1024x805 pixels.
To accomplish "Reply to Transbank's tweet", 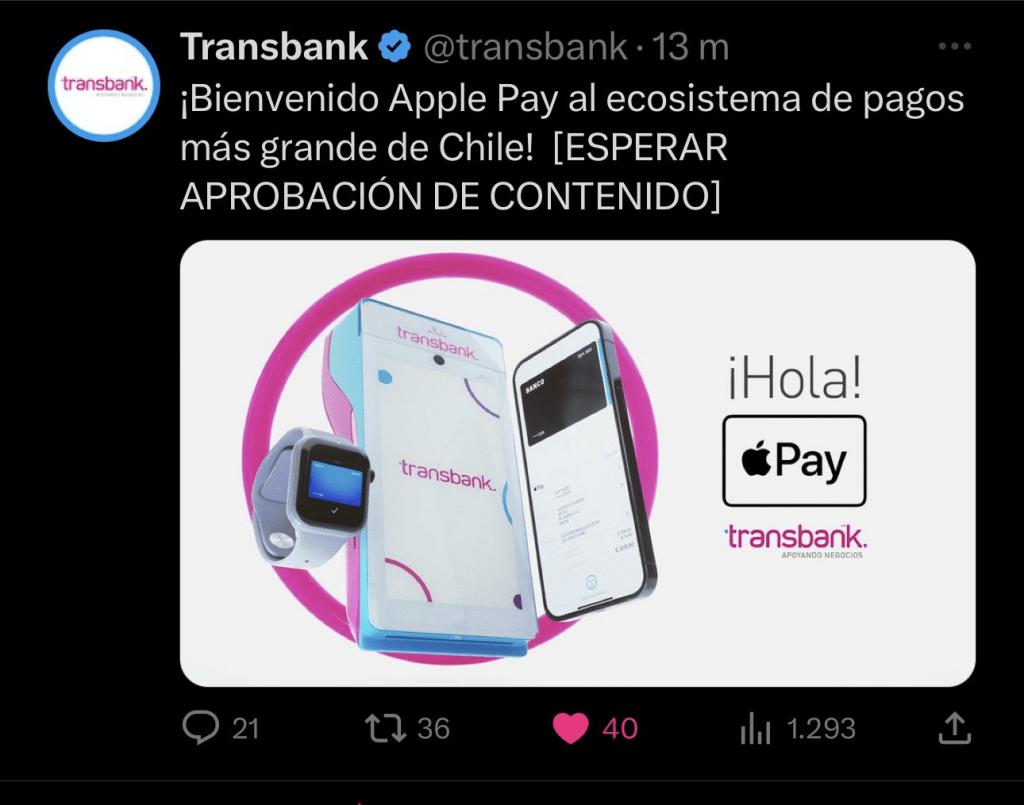I will tap(200, 729).
